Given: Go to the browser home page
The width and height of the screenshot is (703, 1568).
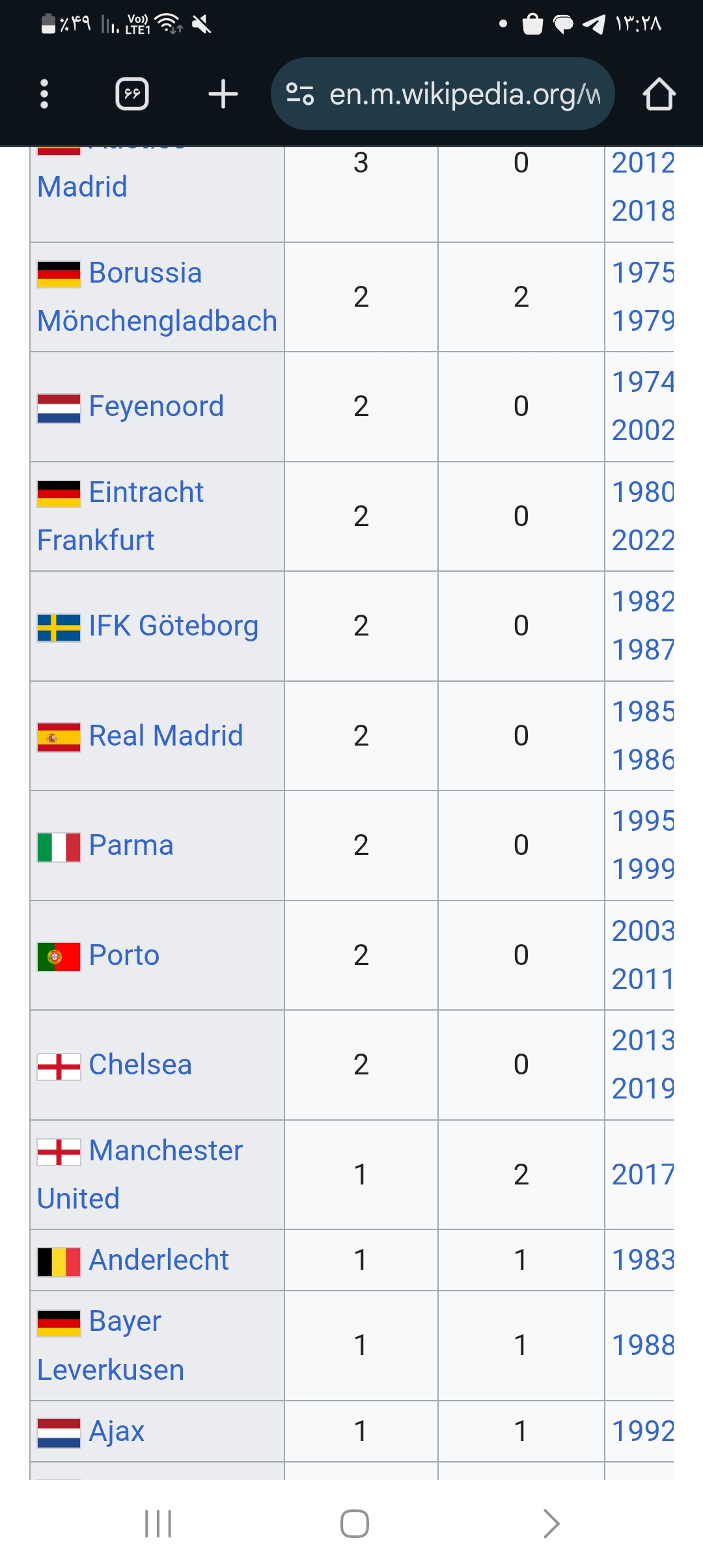Looking at the screenshot, I should [x=659, y=94].
